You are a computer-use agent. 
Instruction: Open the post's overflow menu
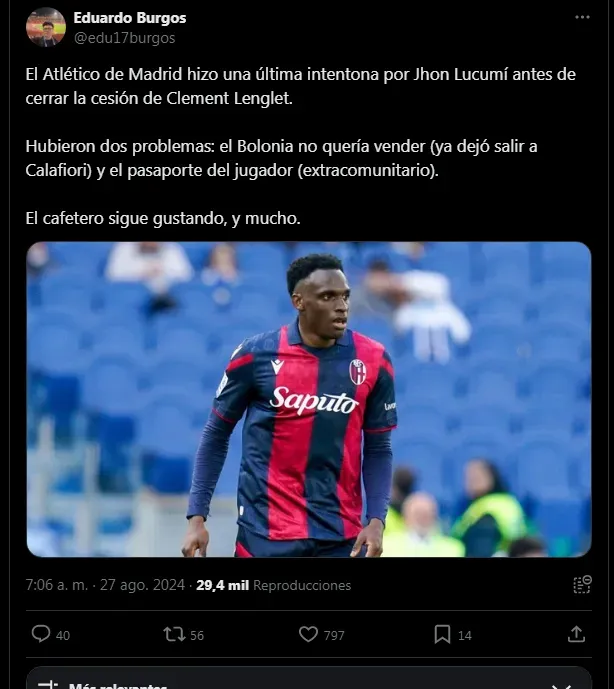tap(582, 19)
